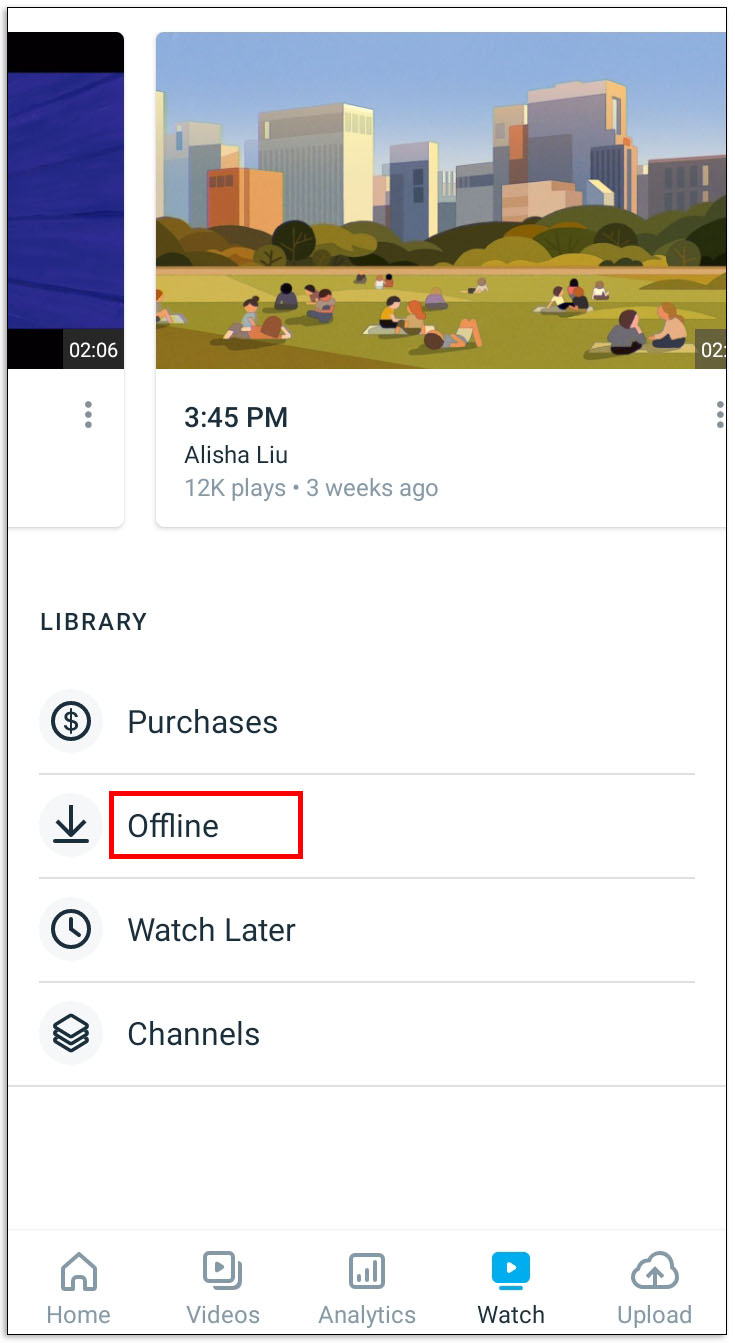Open options menu for the 3:45 PM video
This screenshot has width=735, height=1343.
point(719,415)
